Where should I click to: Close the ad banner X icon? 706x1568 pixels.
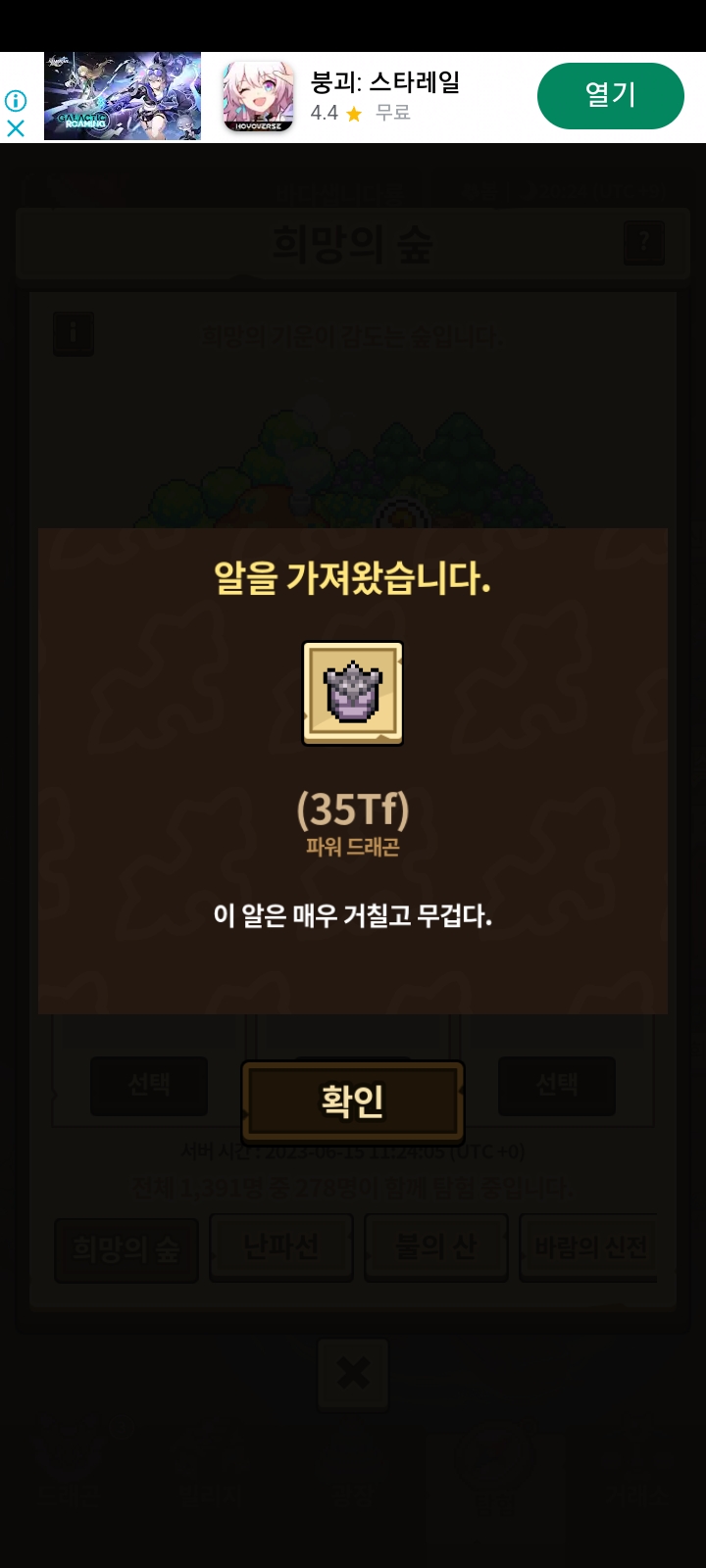[x=16, y=128]
